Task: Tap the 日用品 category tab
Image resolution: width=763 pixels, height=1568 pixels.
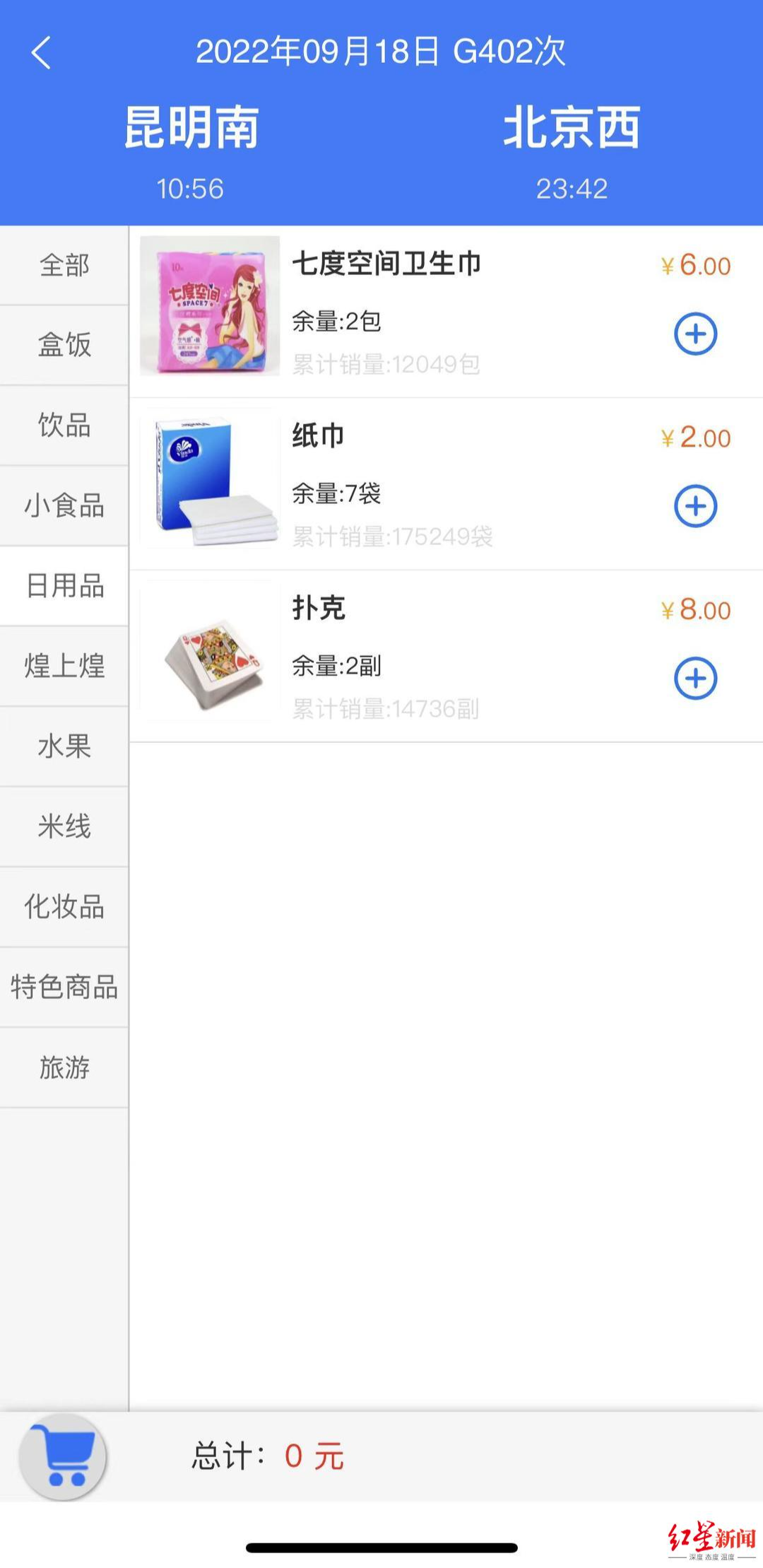Action: (x=64, y=586)
